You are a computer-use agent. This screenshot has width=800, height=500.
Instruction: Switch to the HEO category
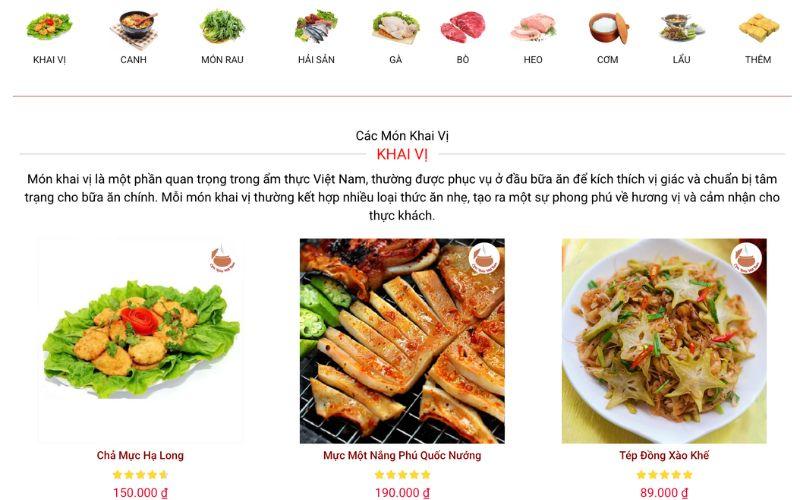pyautogui.click(x=533, y=37)
